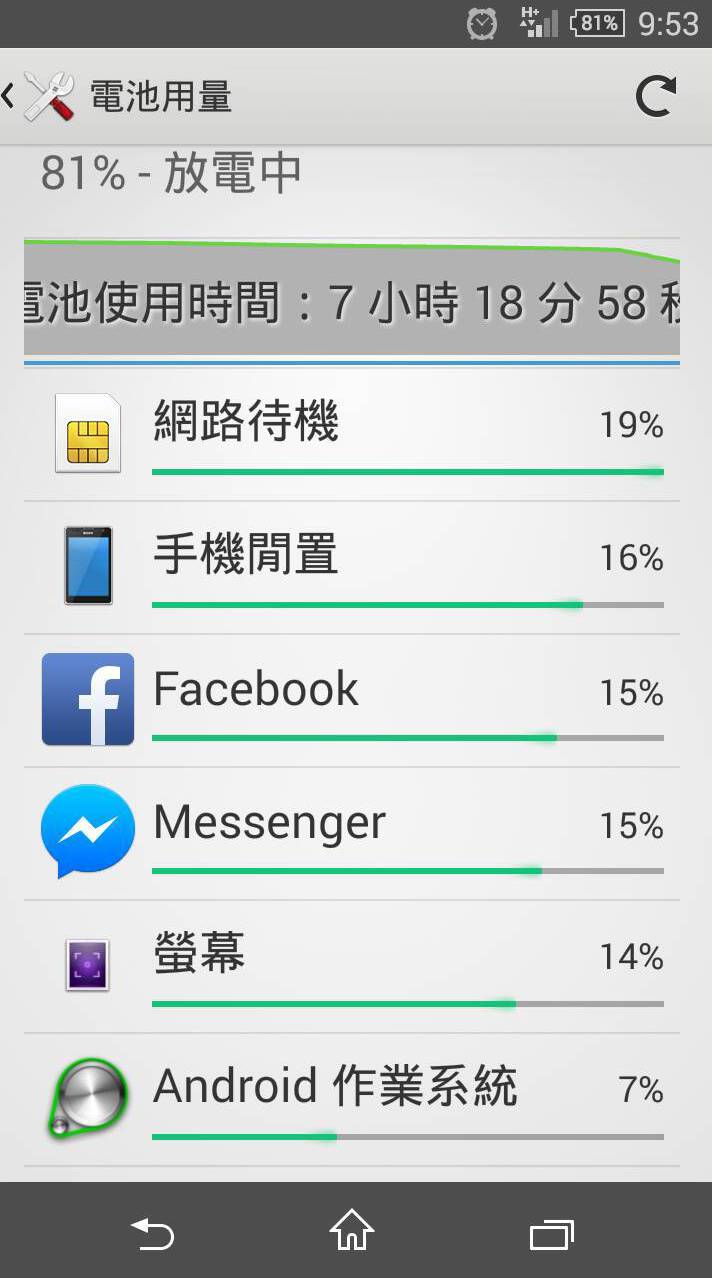Refresh the battery usage stats
The height and width of the screenshot is (1278, 712).
tap(655, 97)
